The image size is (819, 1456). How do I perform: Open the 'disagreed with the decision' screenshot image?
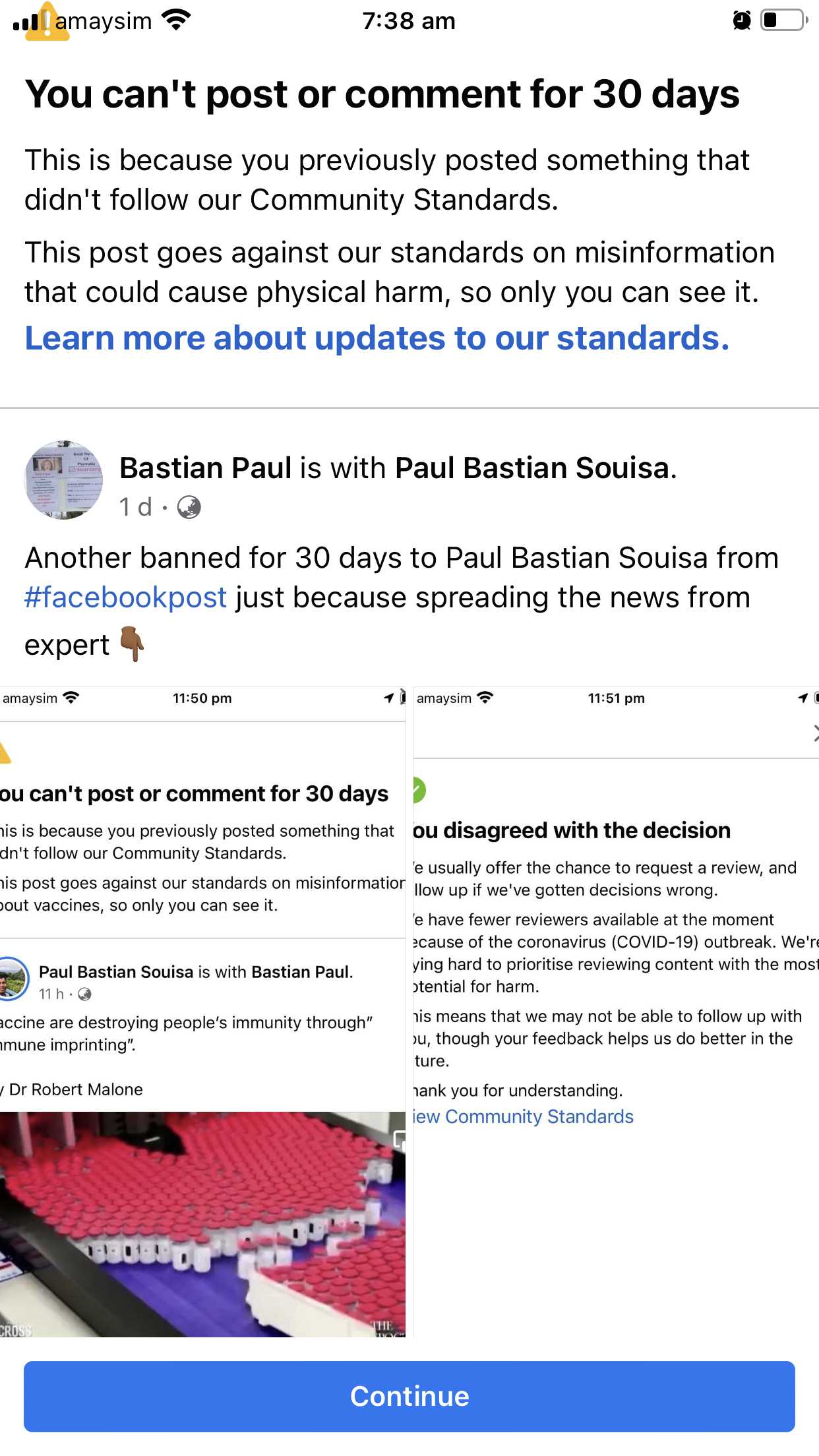616,1012
